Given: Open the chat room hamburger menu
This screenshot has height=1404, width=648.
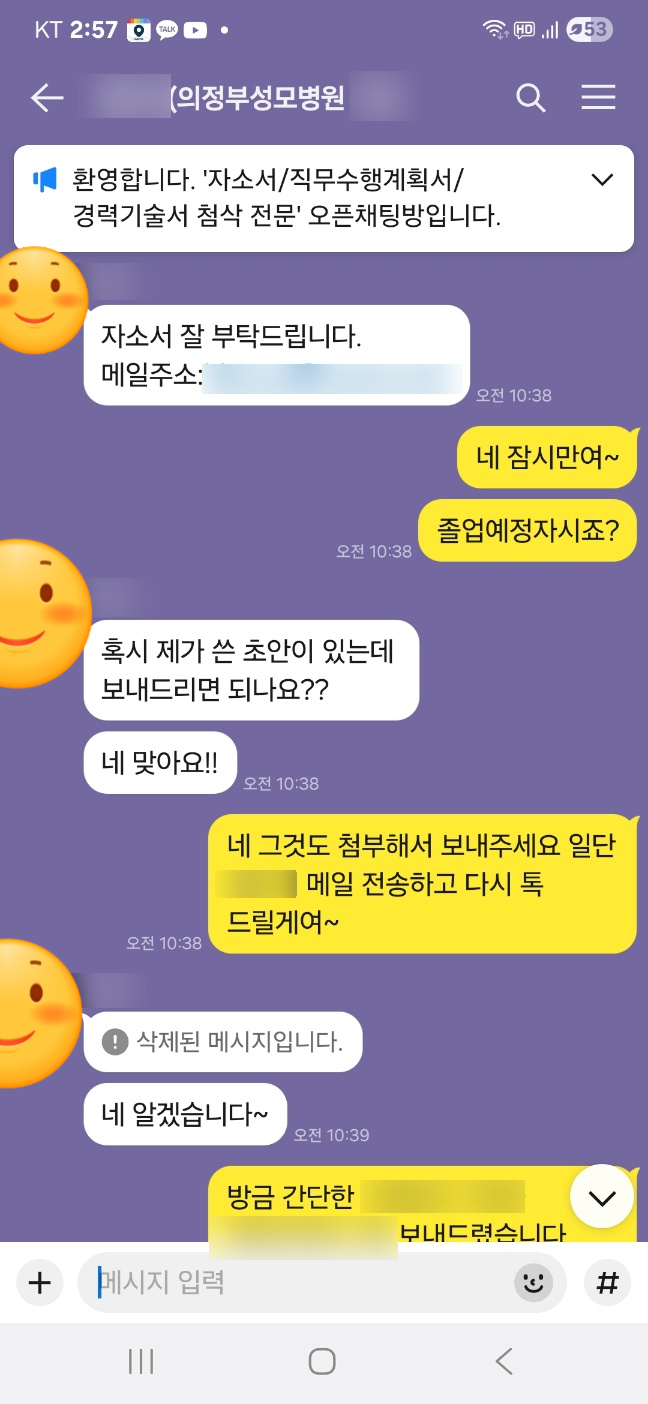Looking at the screenshot, I should [598, 98].
